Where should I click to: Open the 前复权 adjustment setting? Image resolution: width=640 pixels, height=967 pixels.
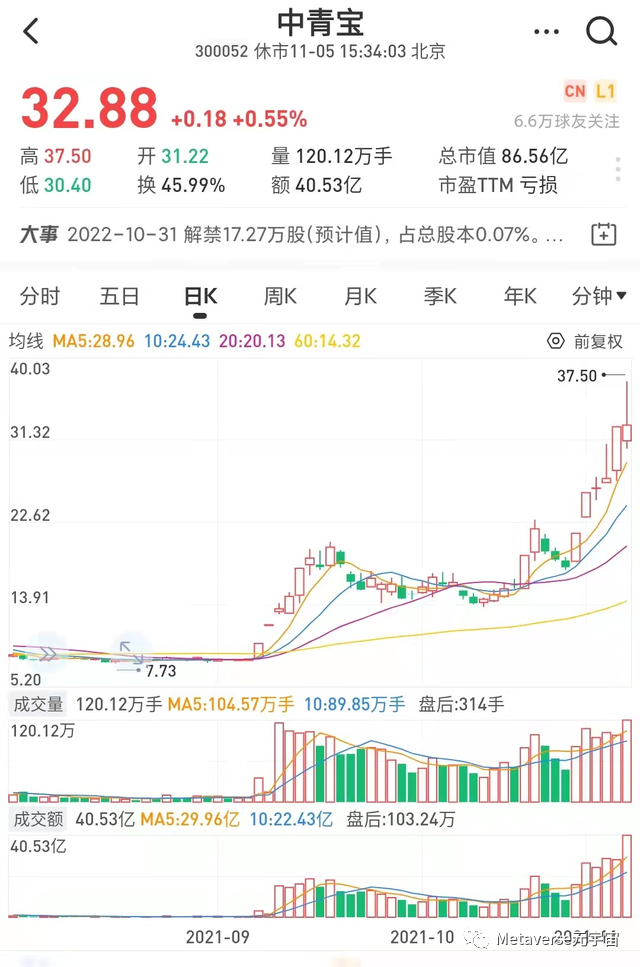tap(586, 341)
